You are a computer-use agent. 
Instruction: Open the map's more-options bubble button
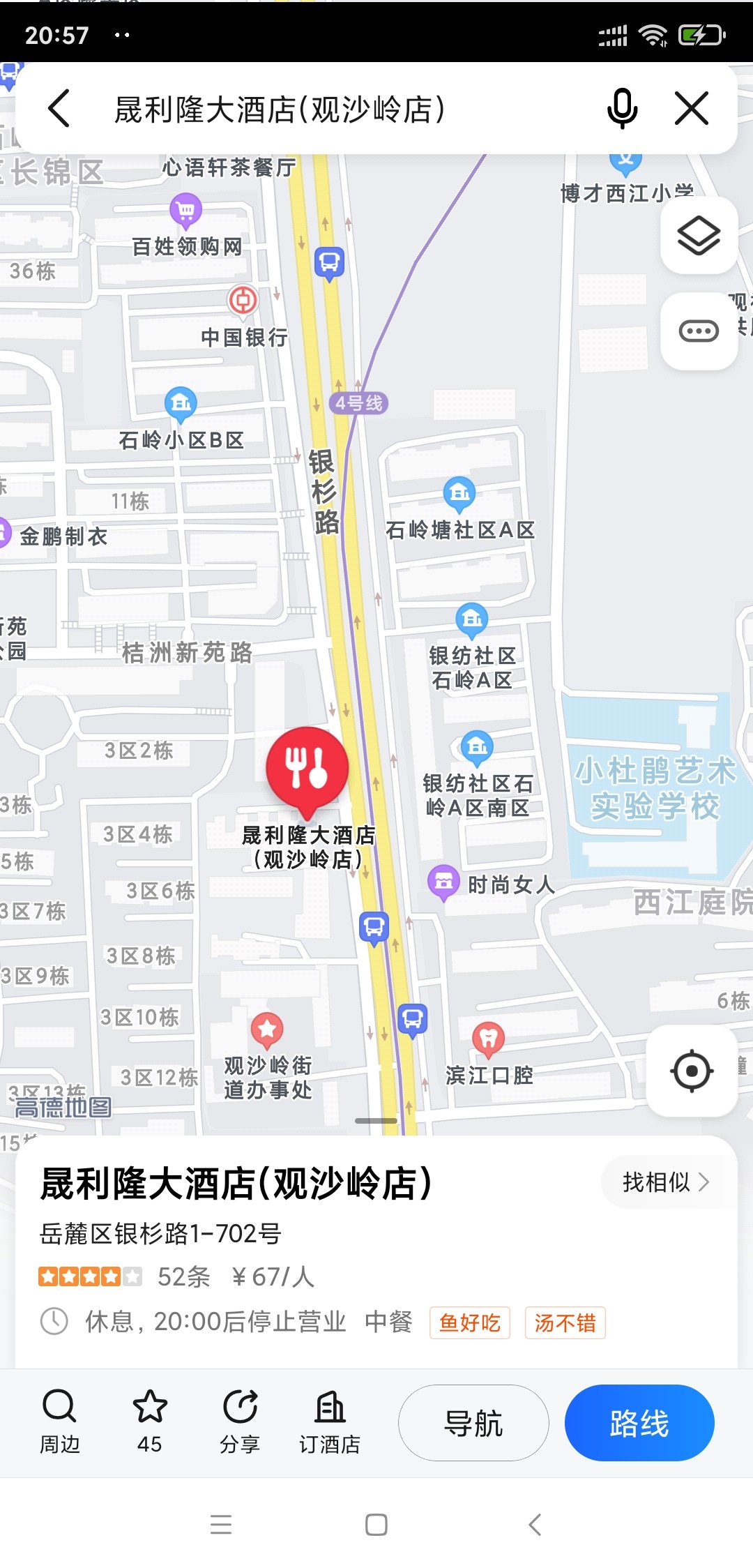[x=699, y=331]
